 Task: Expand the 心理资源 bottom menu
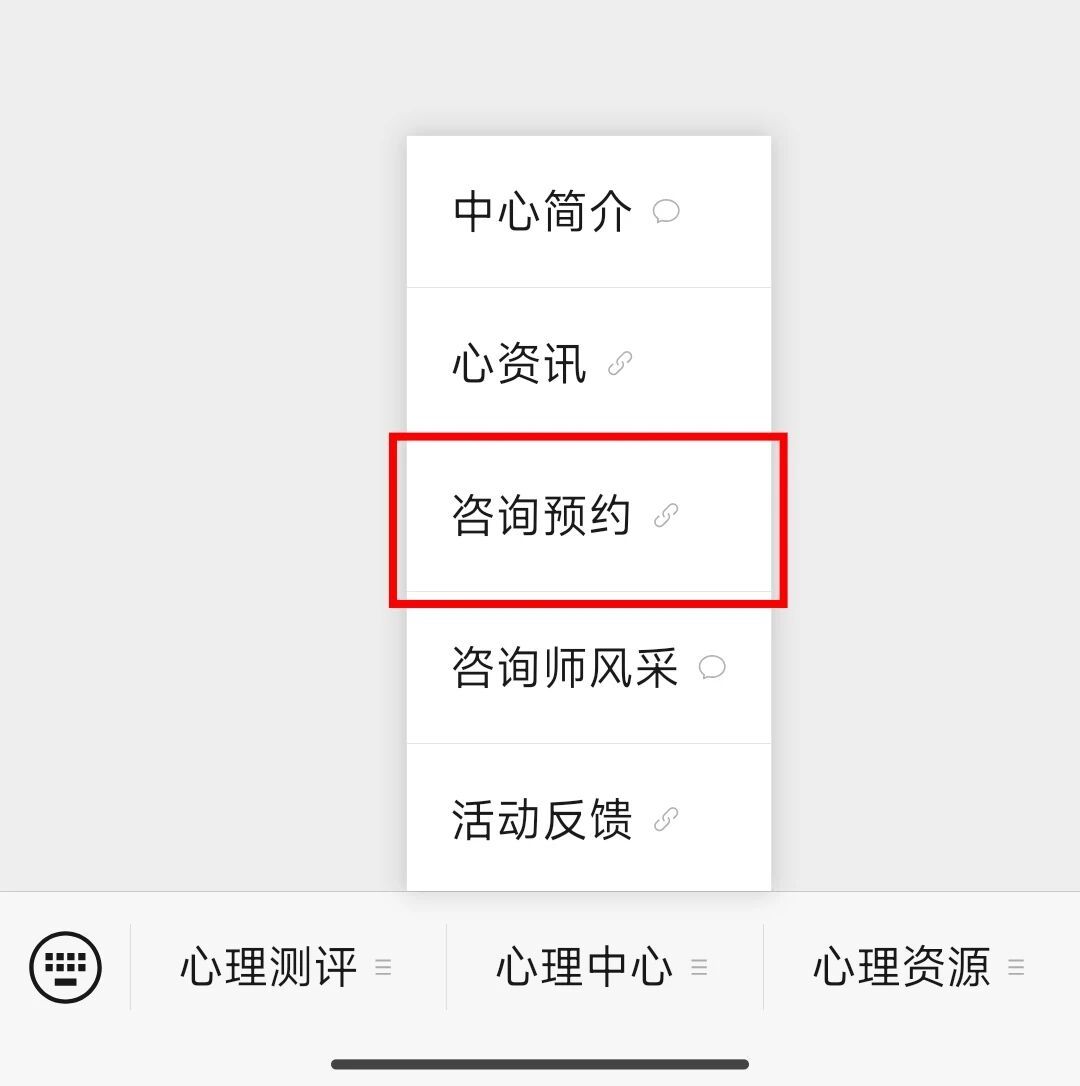tap(921, 967)
